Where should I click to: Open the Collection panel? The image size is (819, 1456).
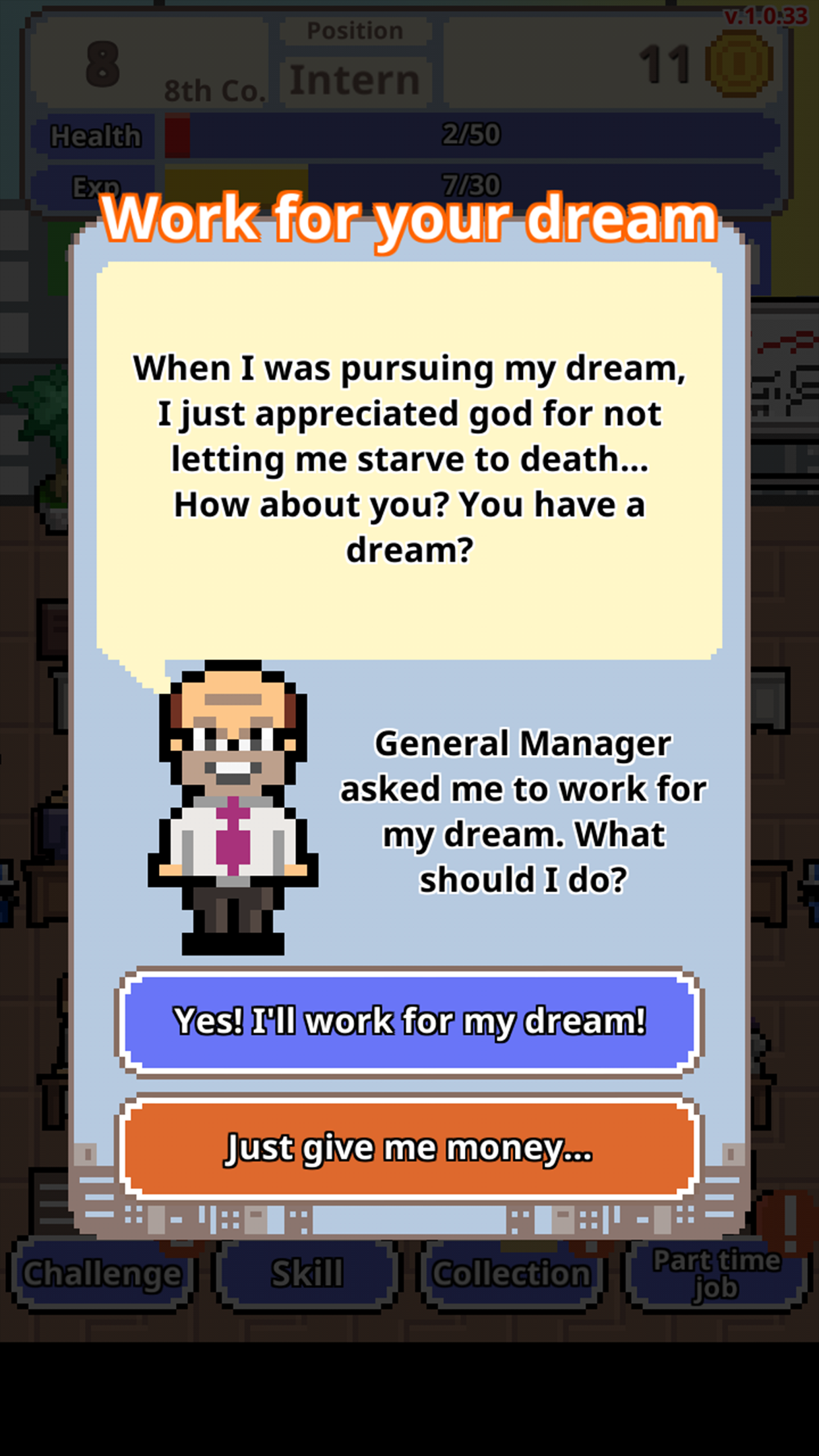tap(511, 1274)
